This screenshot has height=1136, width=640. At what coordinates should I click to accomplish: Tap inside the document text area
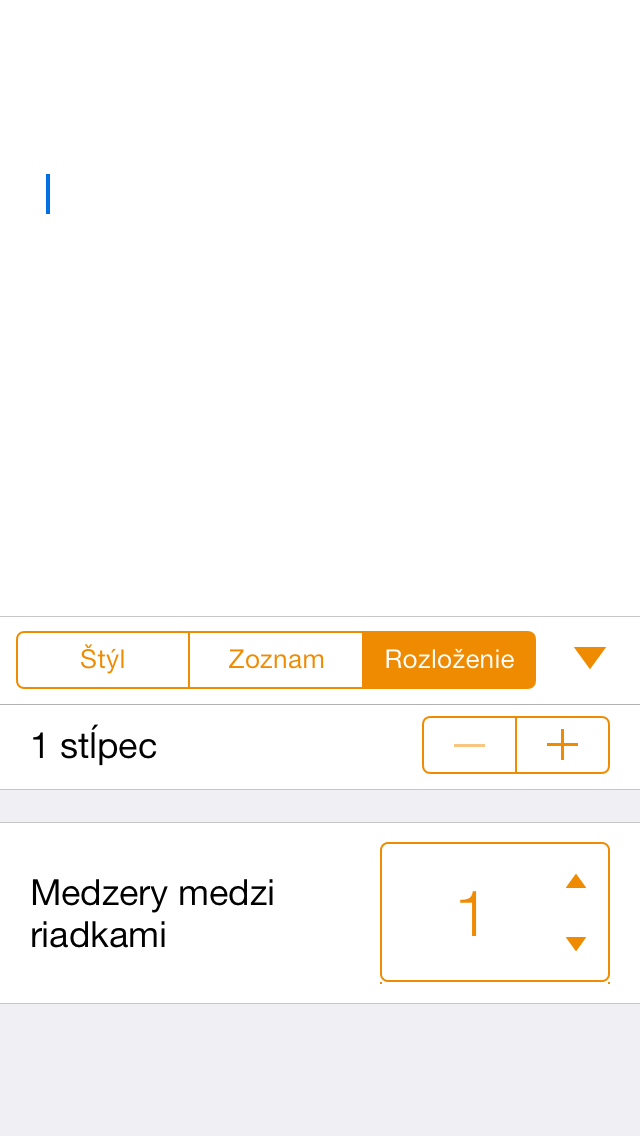click(x=320, y=308)
